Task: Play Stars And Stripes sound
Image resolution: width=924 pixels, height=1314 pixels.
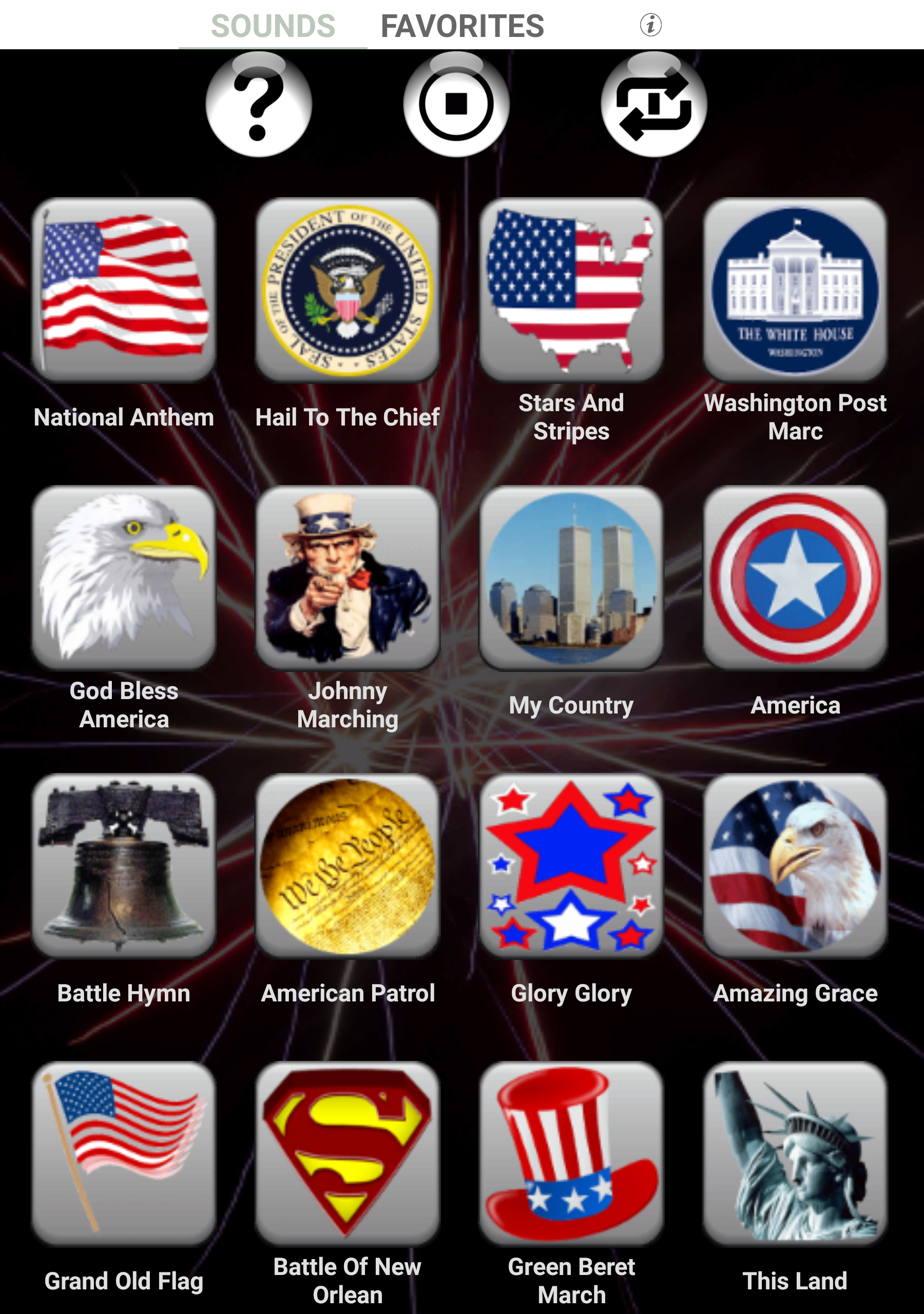Action: pyautogui.click(x=571, y=289)
